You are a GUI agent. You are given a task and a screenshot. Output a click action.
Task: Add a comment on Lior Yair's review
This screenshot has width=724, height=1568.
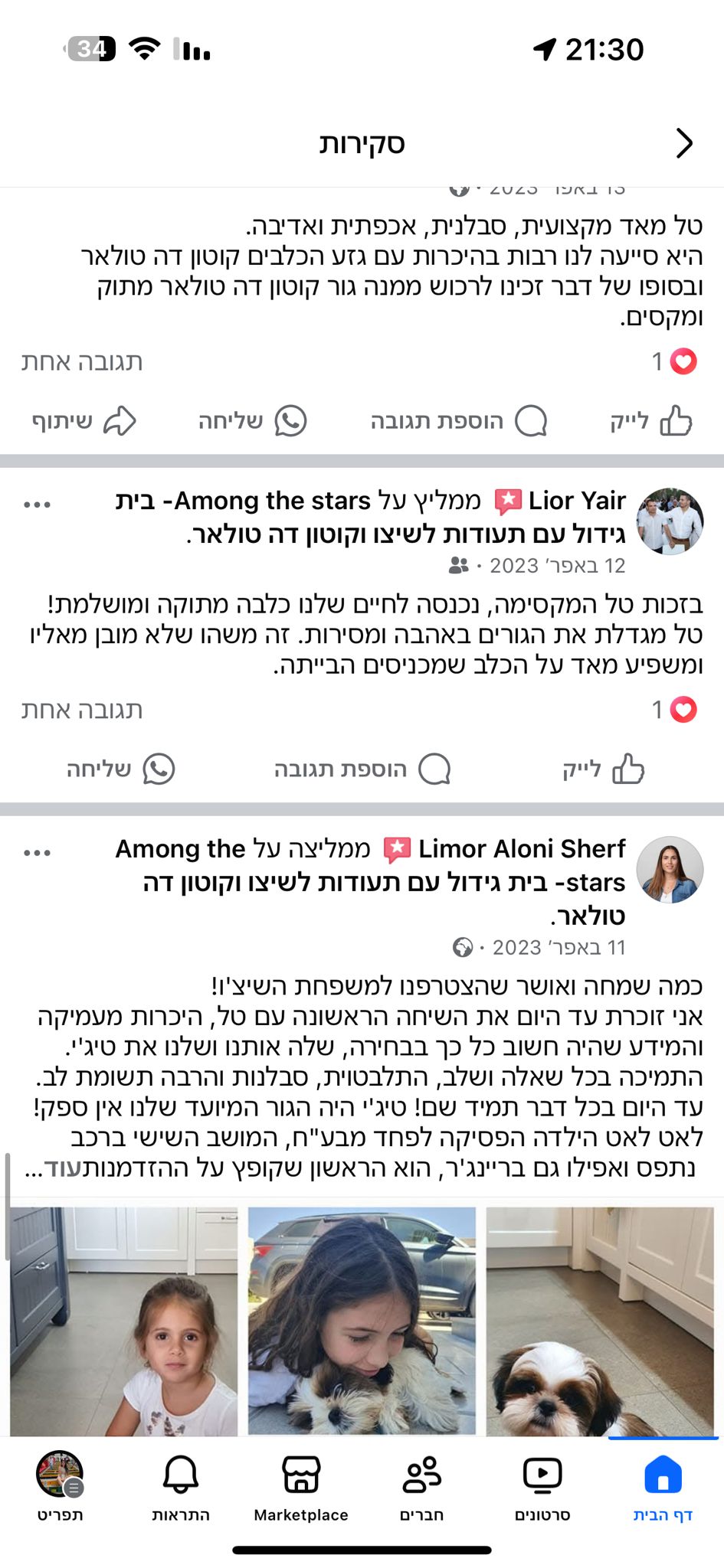(x=362, y=769)
